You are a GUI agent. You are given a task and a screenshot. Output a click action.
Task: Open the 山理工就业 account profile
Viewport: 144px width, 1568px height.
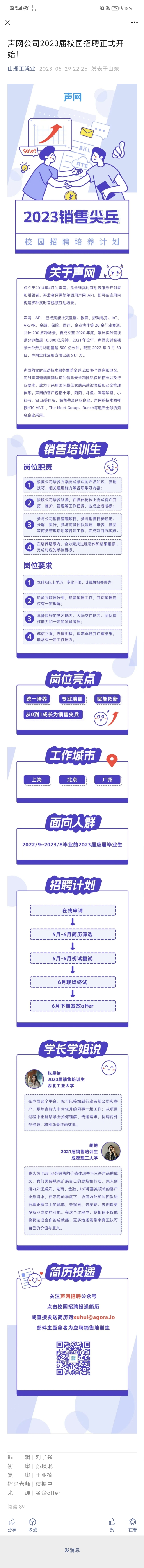pos(21,69)
